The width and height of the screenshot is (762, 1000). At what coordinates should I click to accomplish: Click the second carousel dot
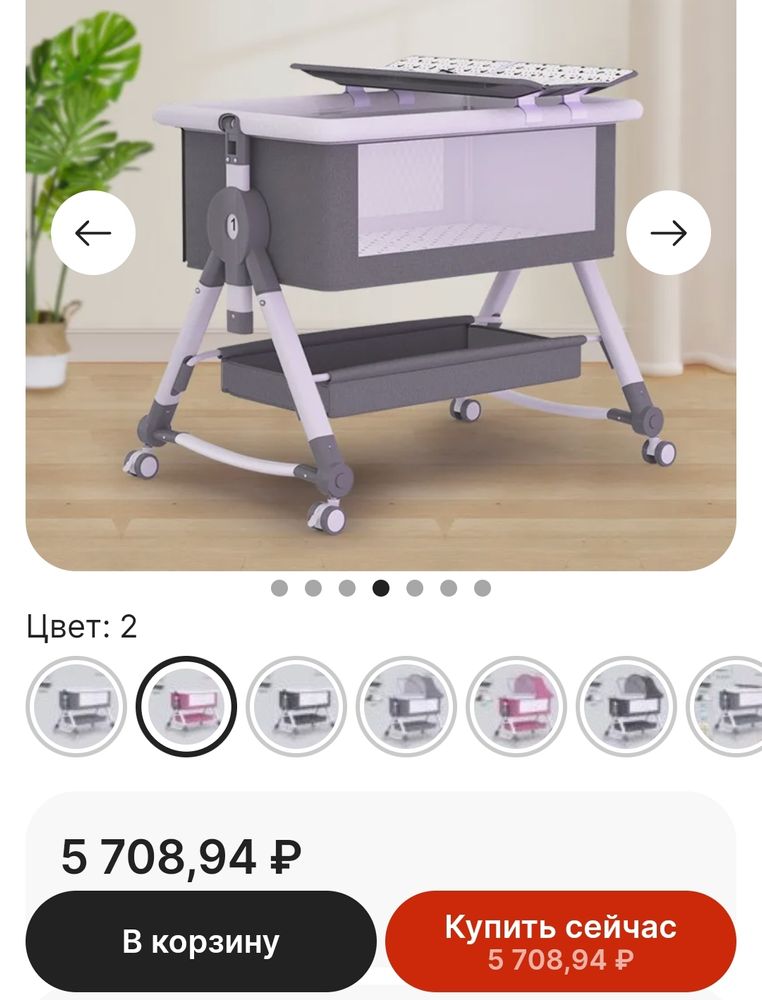click(x=315, y=588)
